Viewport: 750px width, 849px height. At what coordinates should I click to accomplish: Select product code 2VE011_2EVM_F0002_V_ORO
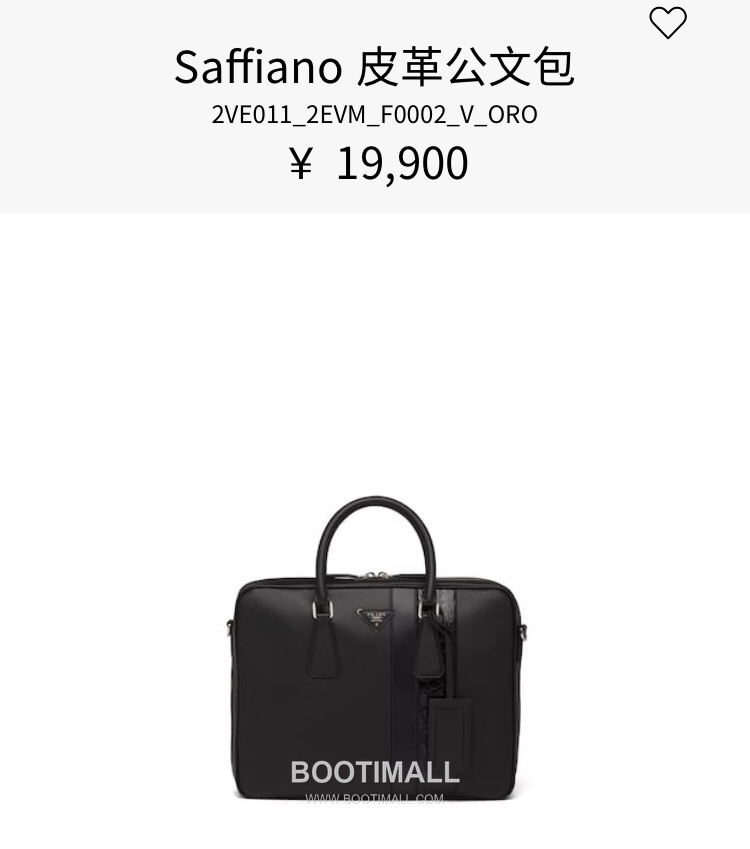(x=375, y=114)
